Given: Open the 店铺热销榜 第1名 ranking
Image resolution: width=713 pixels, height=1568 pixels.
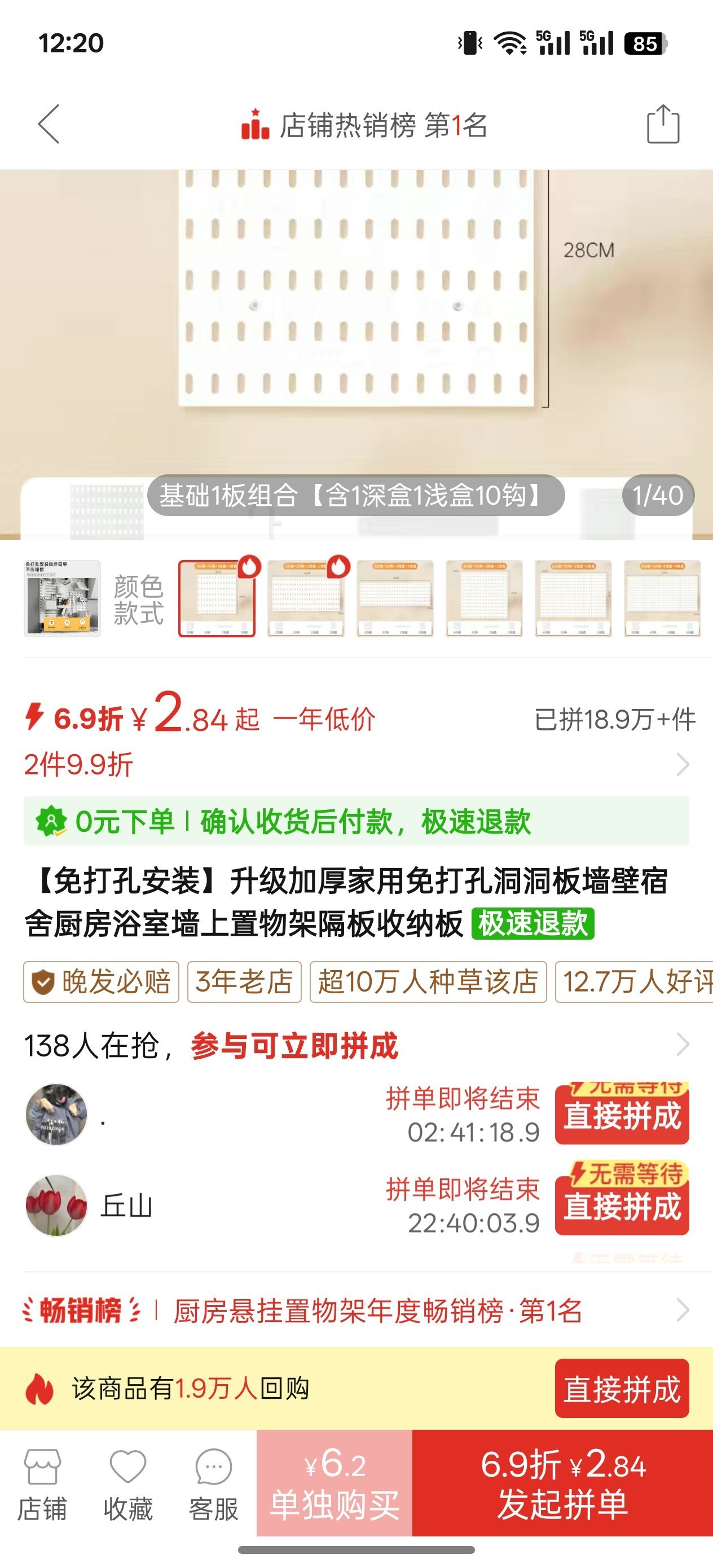Looking at the screenshot, I should [x=364, y=125].
